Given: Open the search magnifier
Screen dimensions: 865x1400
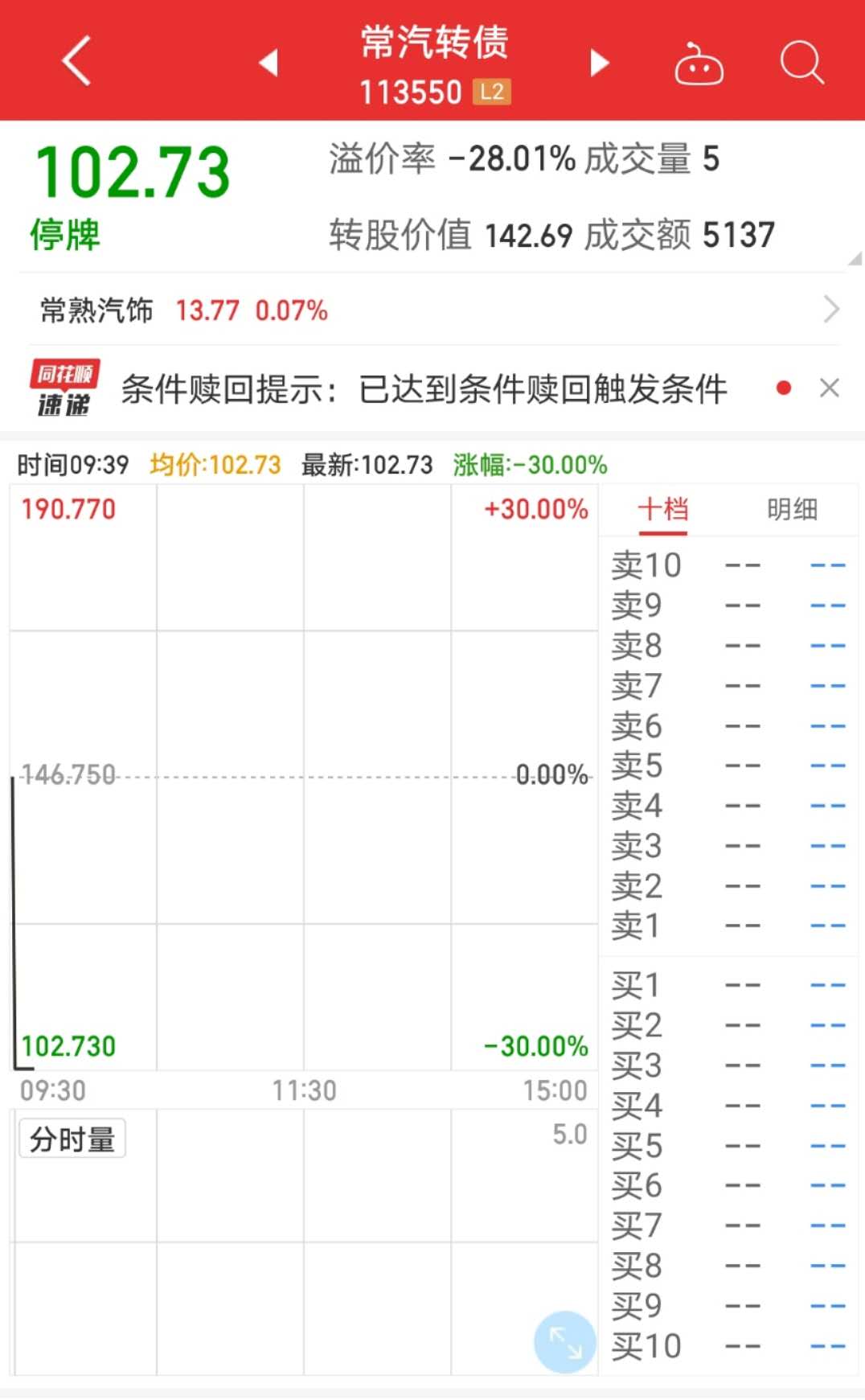Looking at the screenshot, I should tap(801, 62).
